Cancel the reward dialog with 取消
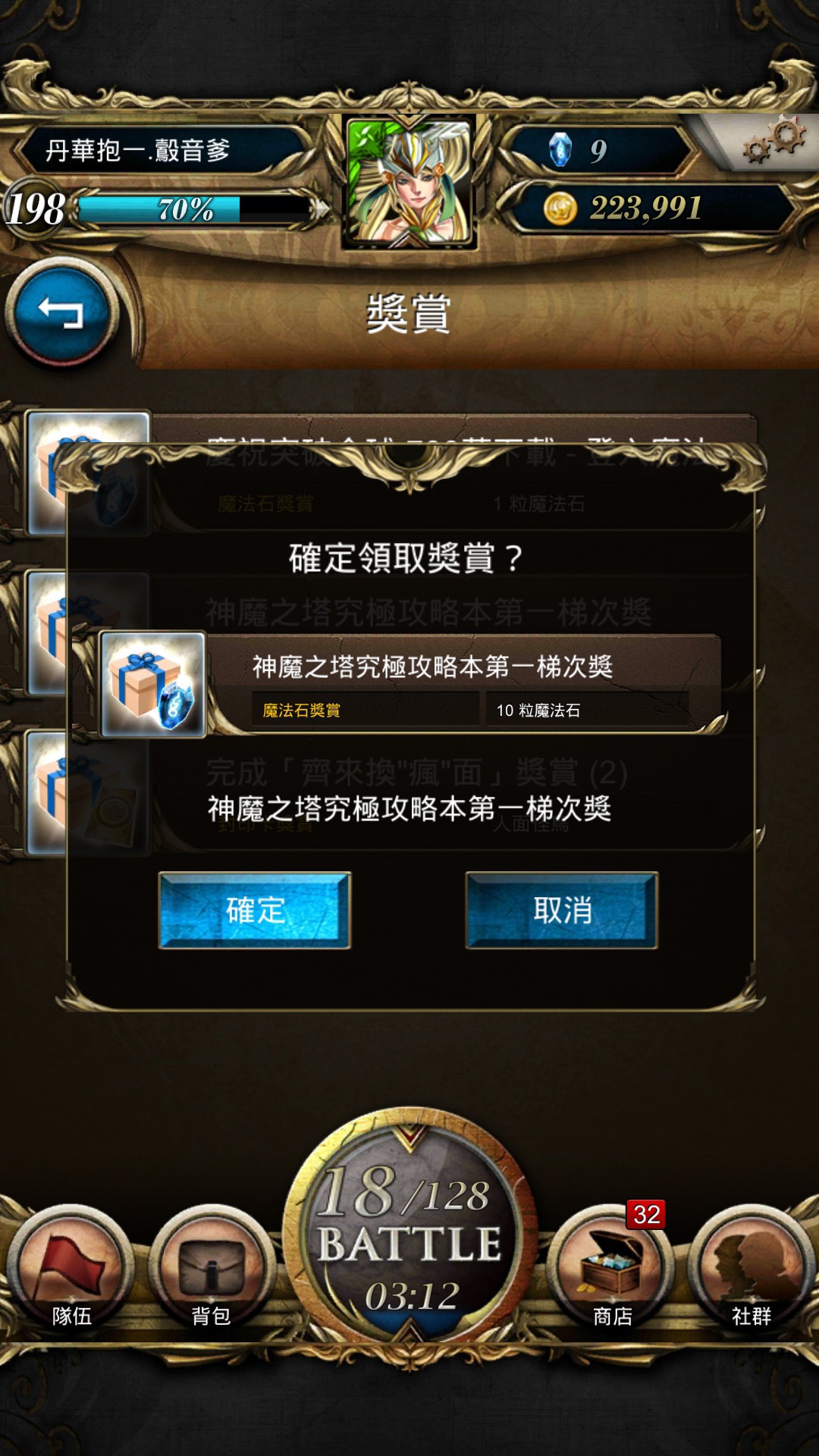This screenshot has width=819, height=1456. [562, 910]
